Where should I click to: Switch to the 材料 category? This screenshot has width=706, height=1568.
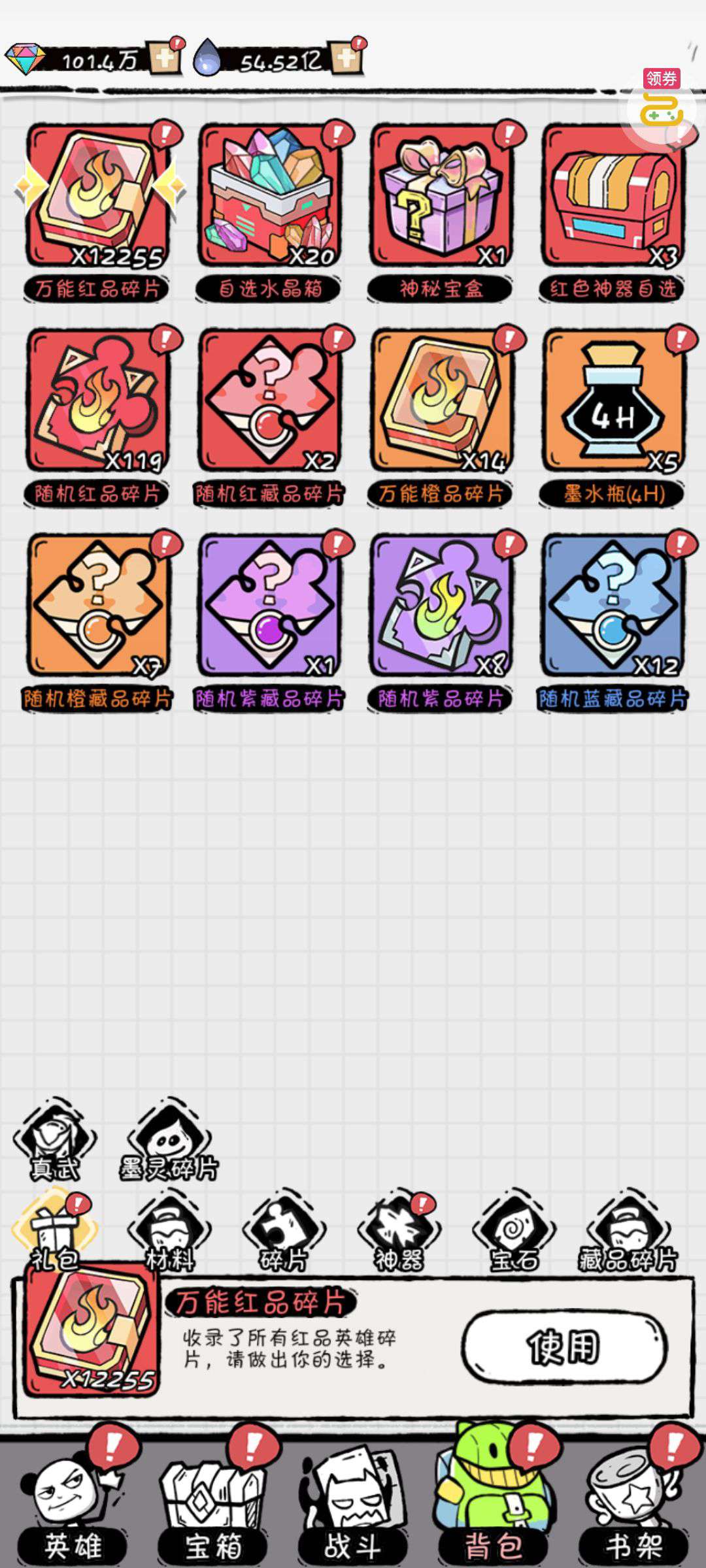[x=170, y=1232]
